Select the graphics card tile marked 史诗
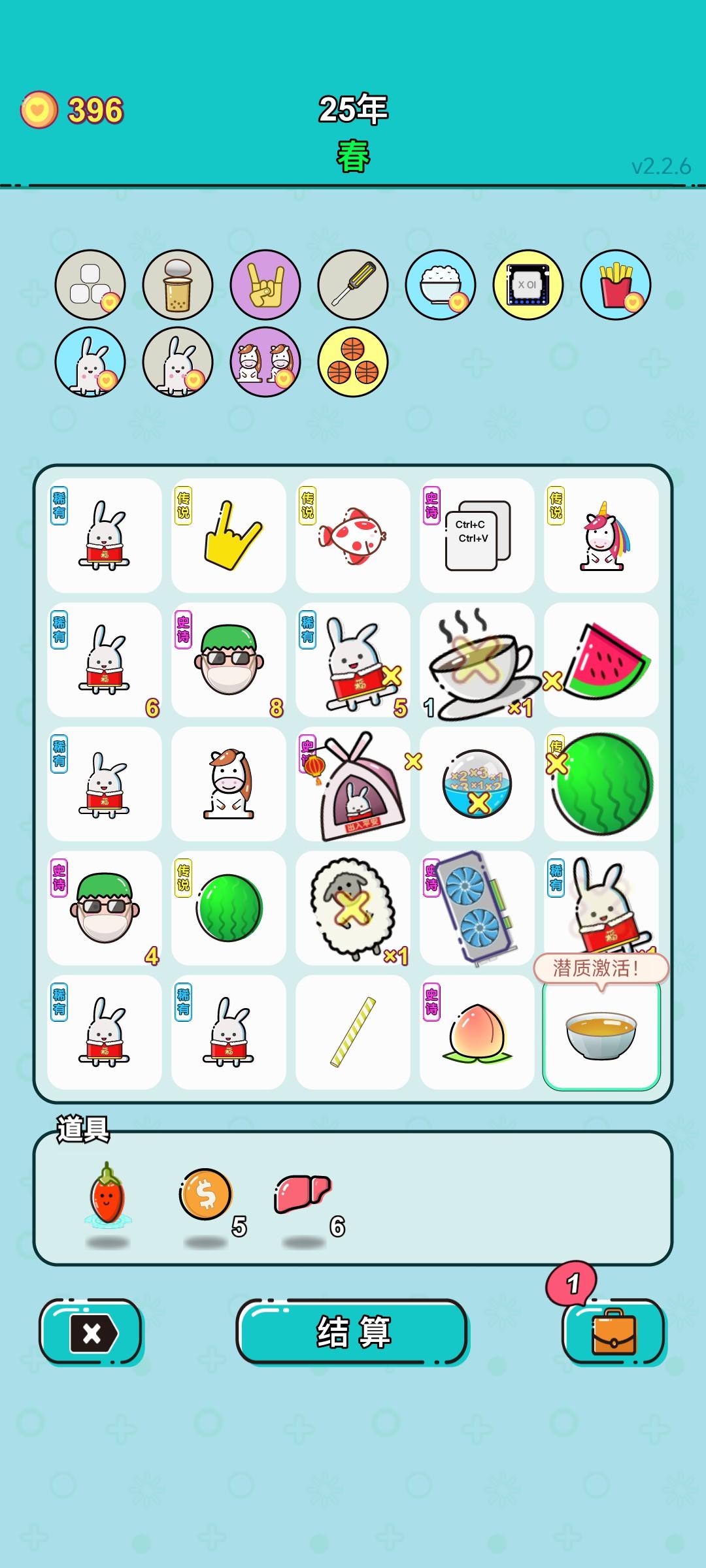This screenshot has width=706, height=1568. pyautogui.click(x=477, y=908)
